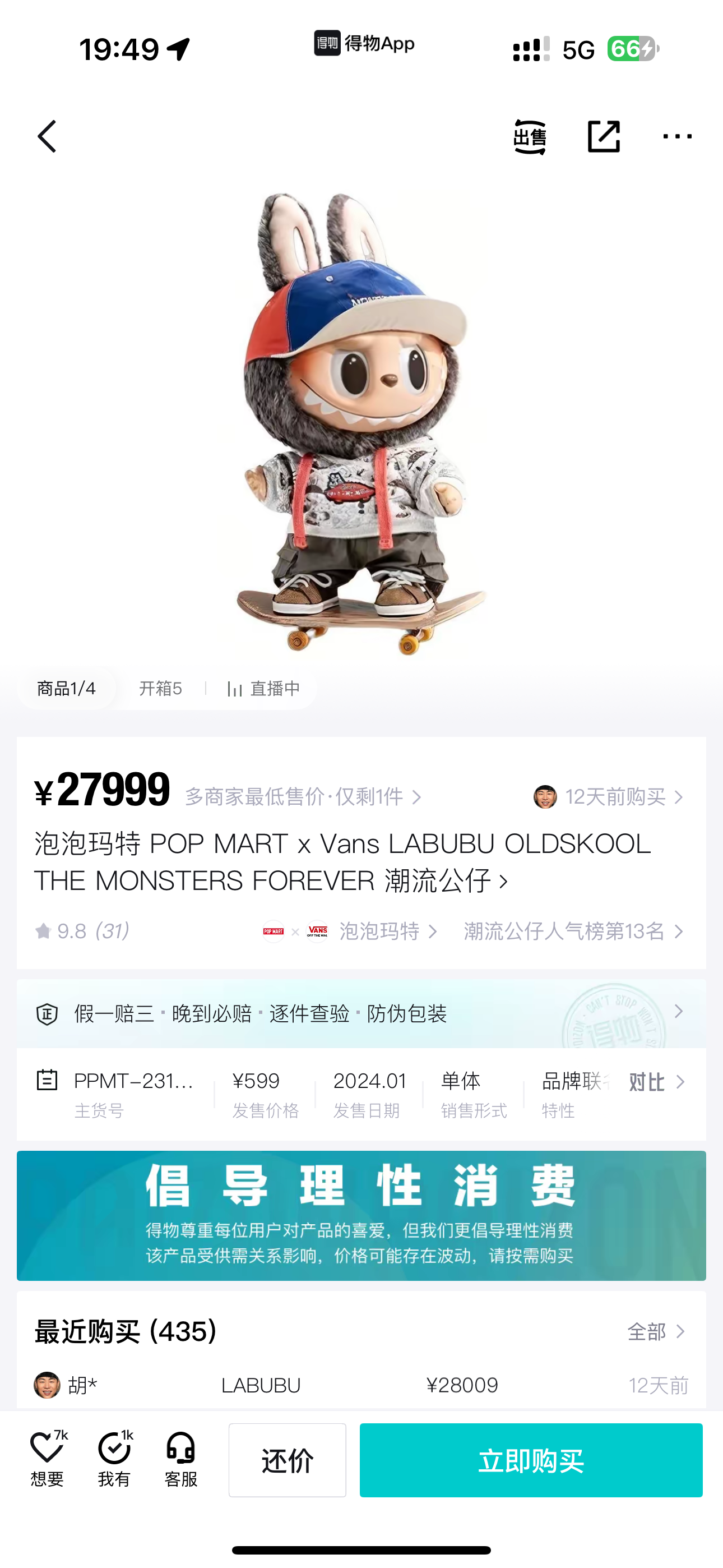This screenshot has height=1568, width=723.
Task: Make a 还价 price offer
Action: [x=288, y=1460]
